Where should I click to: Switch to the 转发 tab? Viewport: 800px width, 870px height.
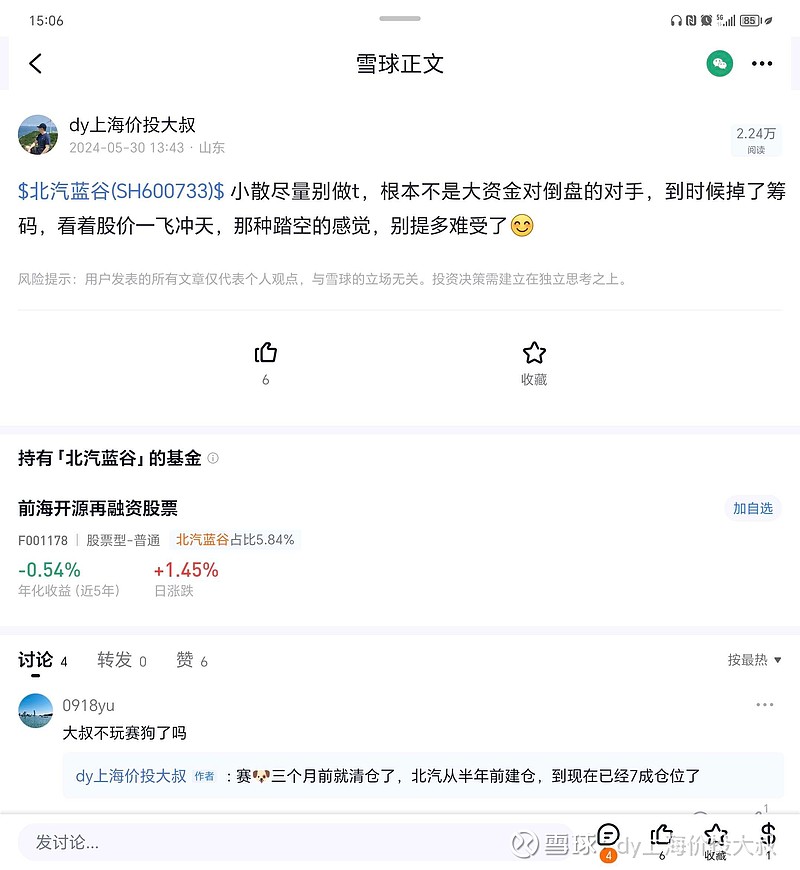click(x=115, y=660)
